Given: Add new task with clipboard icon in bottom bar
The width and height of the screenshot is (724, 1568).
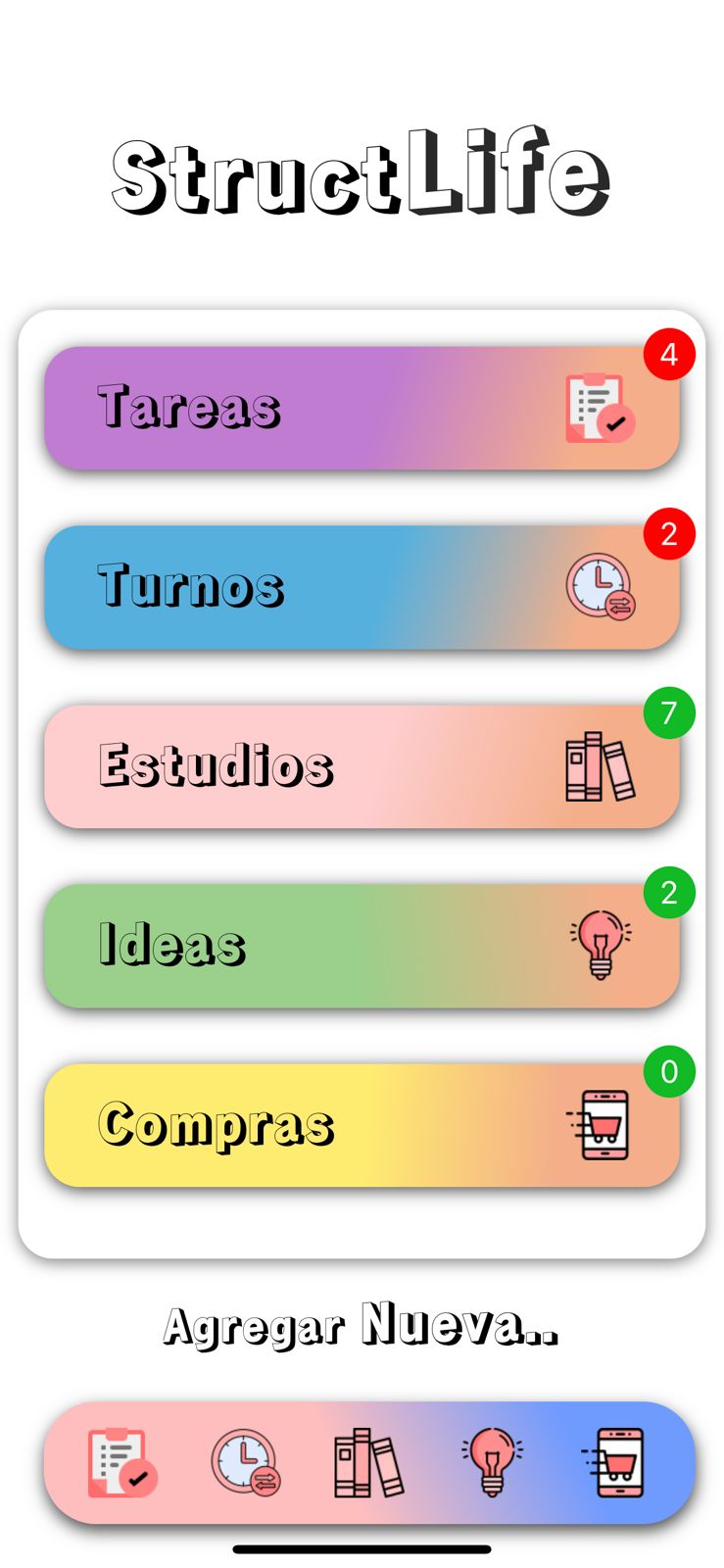Looking at the screenshot, I should pyautogui.click(x=121, y=1462).
